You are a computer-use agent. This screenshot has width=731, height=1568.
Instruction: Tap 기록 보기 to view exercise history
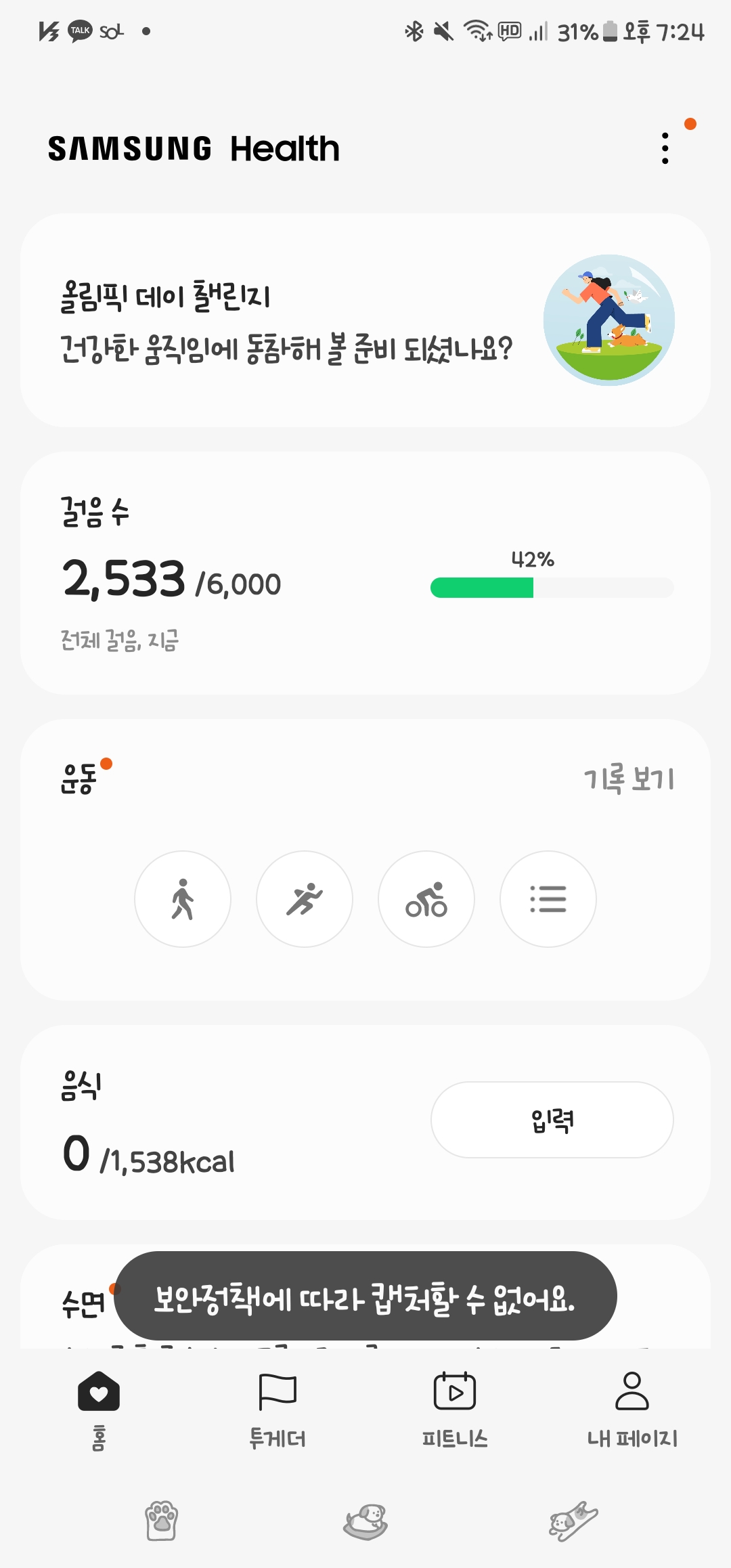coord(629,779)
